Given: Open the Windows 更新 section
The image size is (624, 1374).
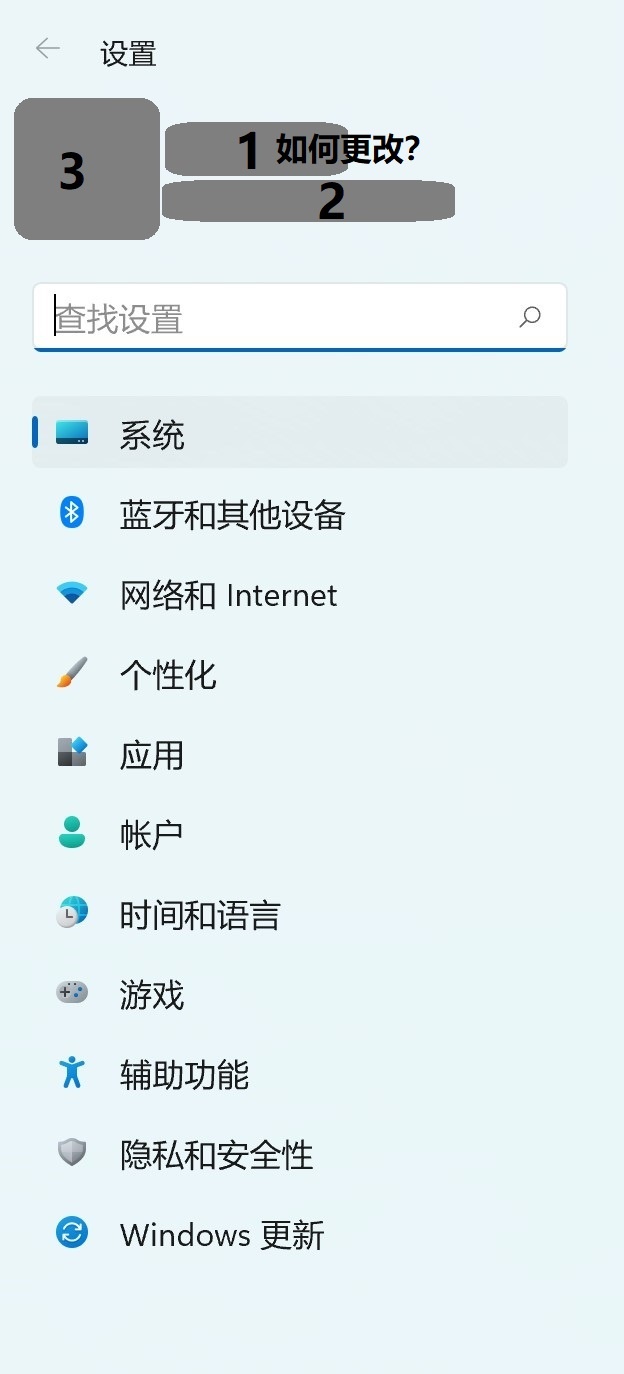Looking at the screenshot, I should pos(222,1235).
